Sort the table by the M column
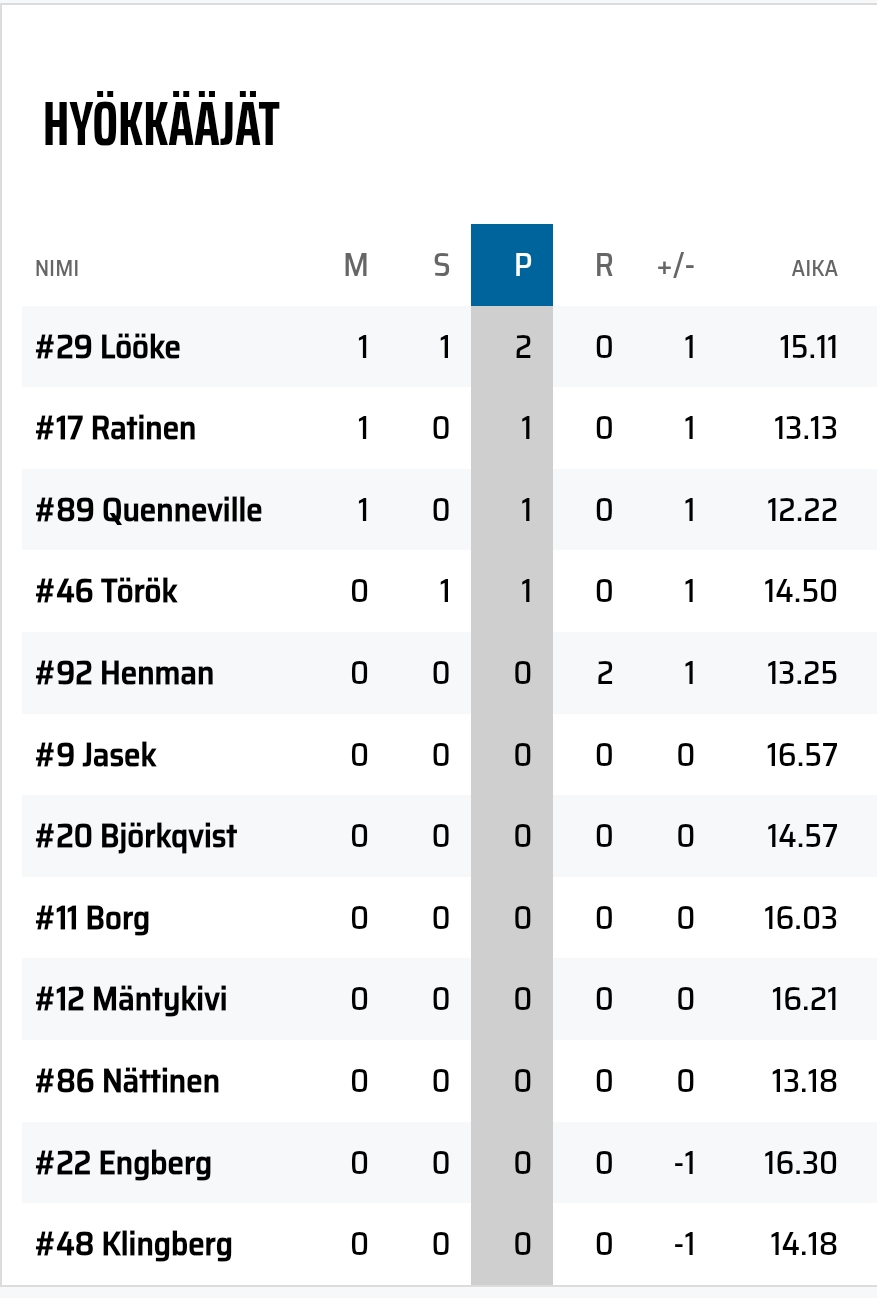 [x=356, y=266]
